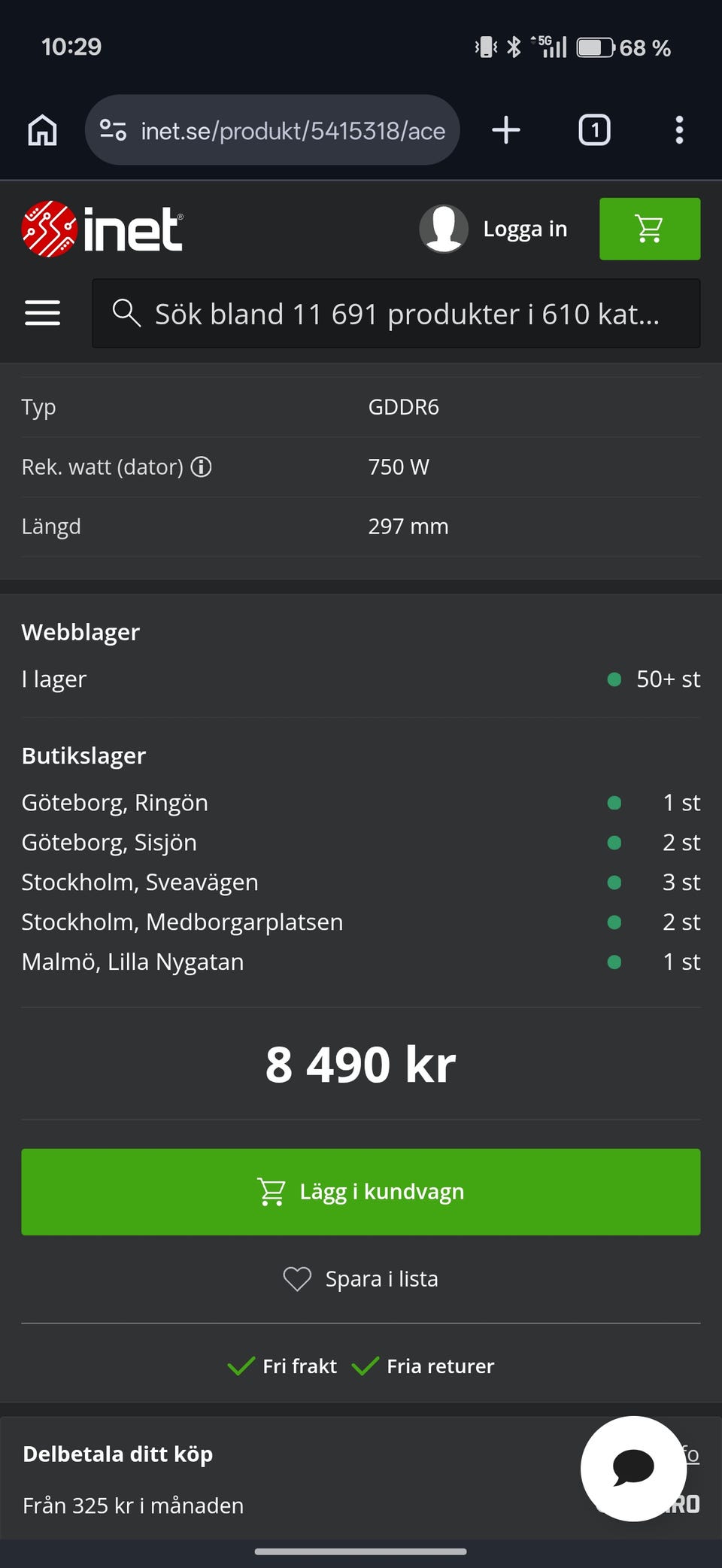Open the hamburger menu
Screen dimensions: 722x1568
click(43, 313)
